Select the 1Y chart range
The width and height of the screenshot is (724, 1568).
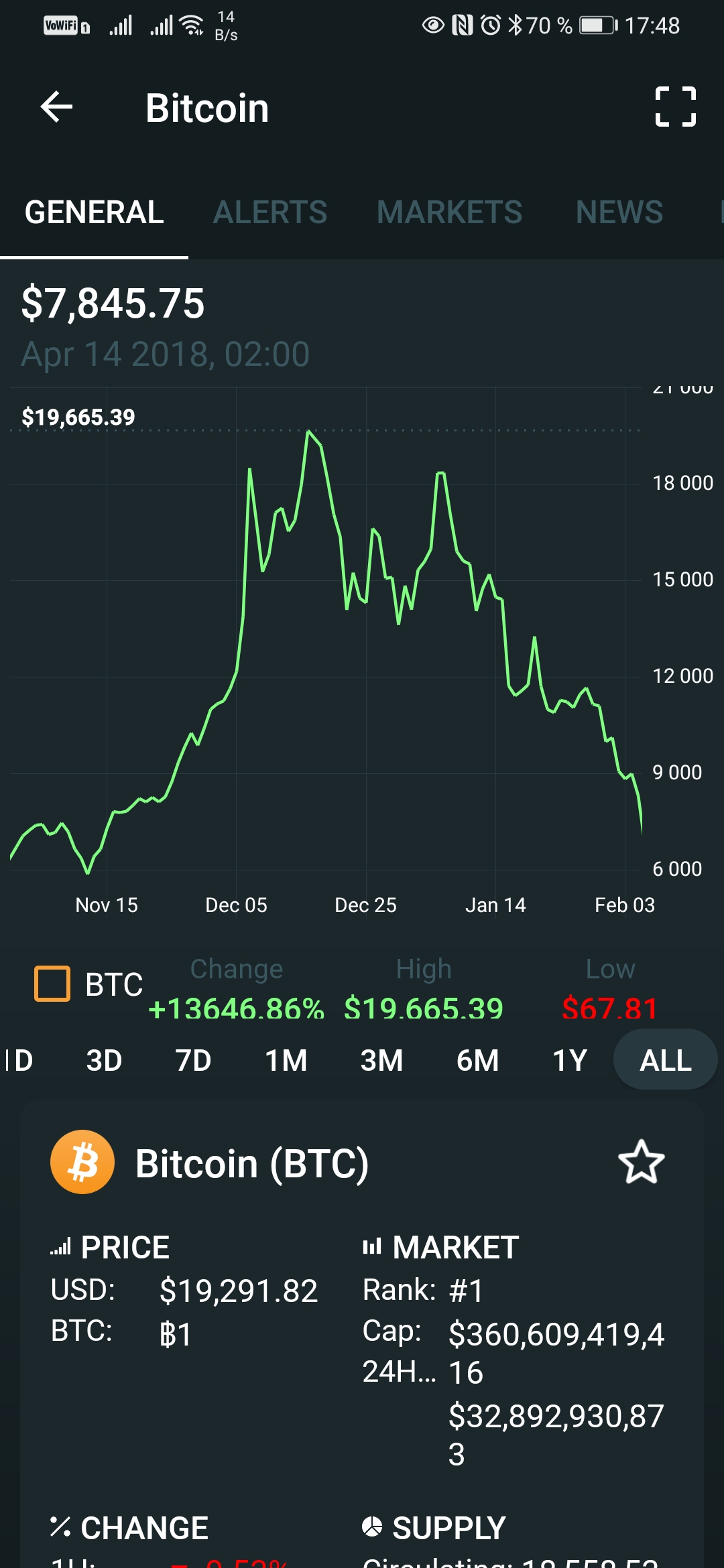[x=569, y=1060]
